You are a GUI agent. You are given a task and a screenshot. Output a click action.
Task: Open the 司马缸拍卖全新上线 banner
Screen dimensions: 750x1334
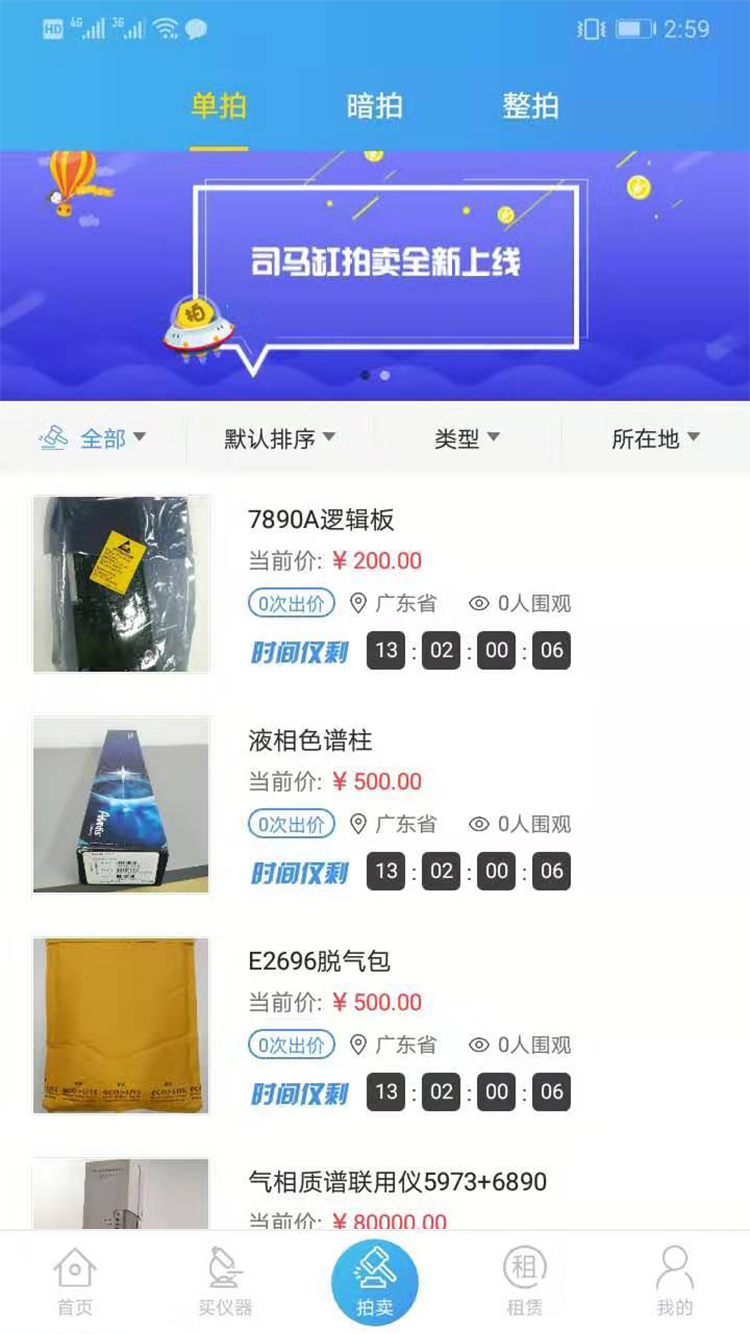click(385, 265)
